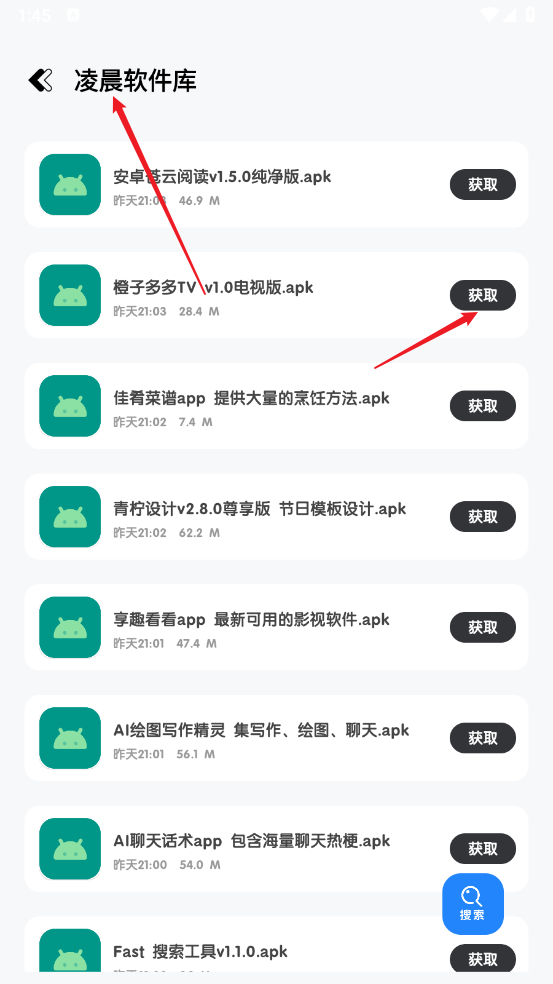
Task: Tap 获取 next to 佳肴菜谱app
Action: click(483, 406)
